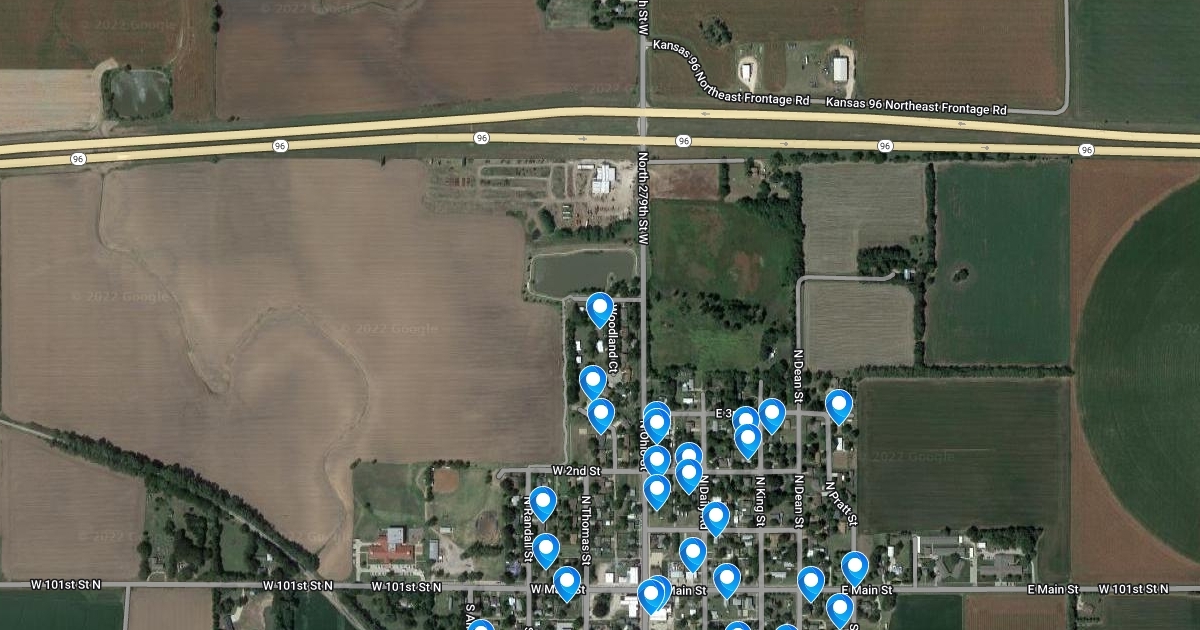Open the Woodland Ct pin nearest the pond

pos(600,309)
